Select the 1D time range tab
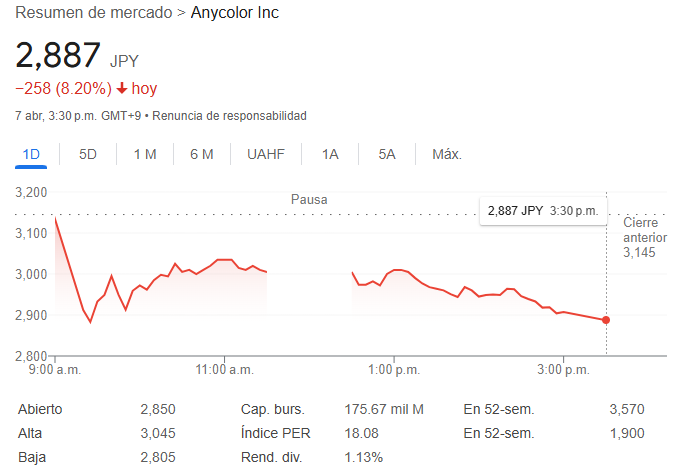This screenshot has width=697, height=475. 31,154
